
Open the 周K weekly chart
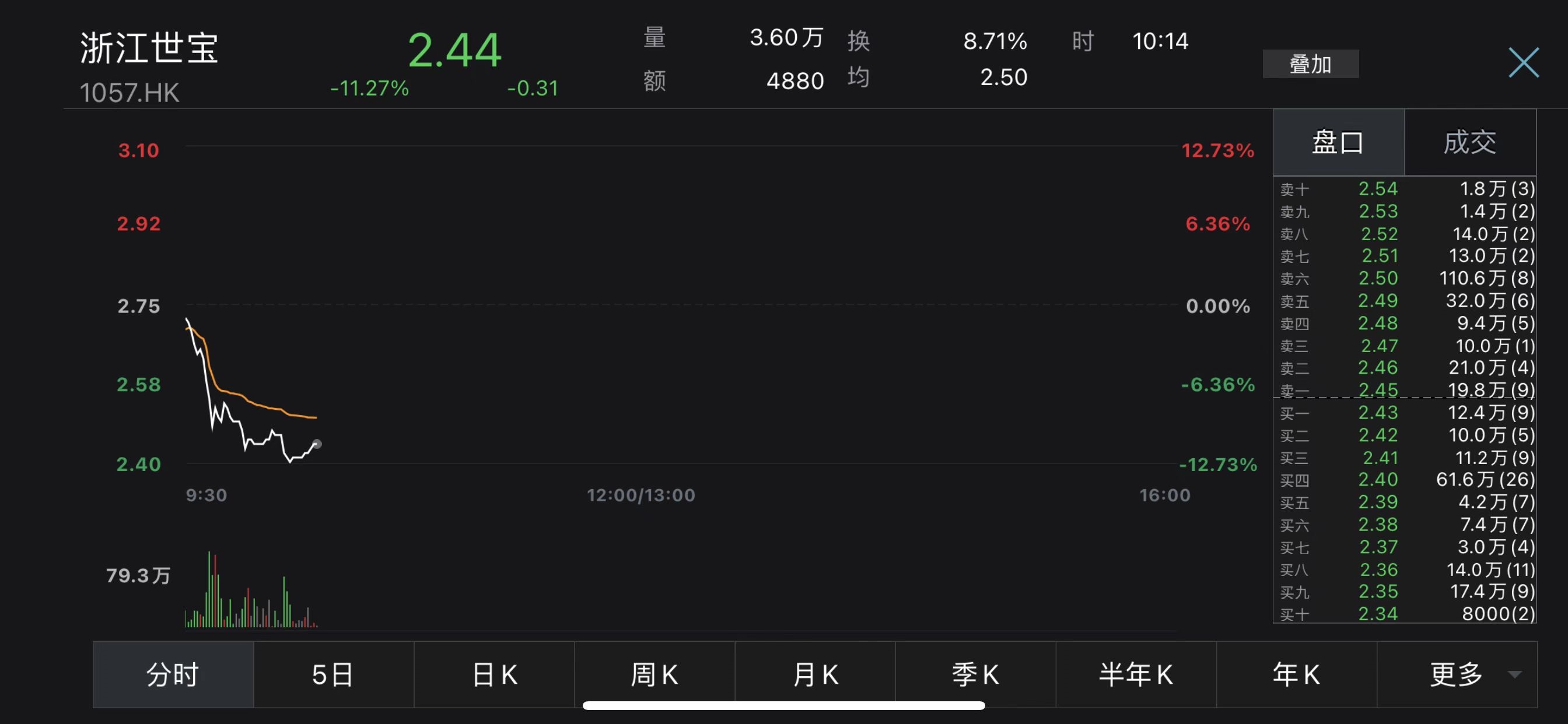[x=654, y=674]
